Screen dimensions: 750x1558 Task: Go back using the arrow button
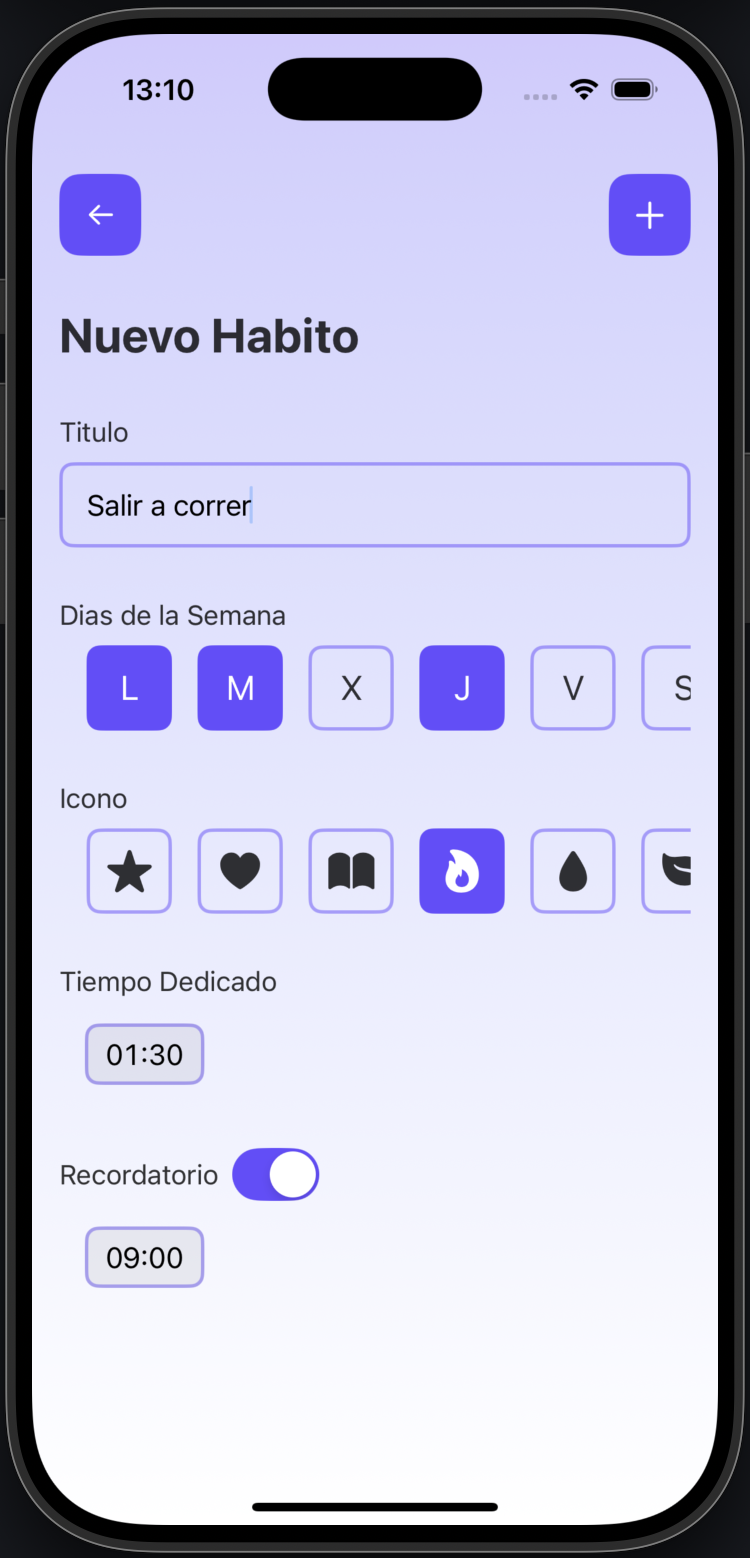[100, 215]
